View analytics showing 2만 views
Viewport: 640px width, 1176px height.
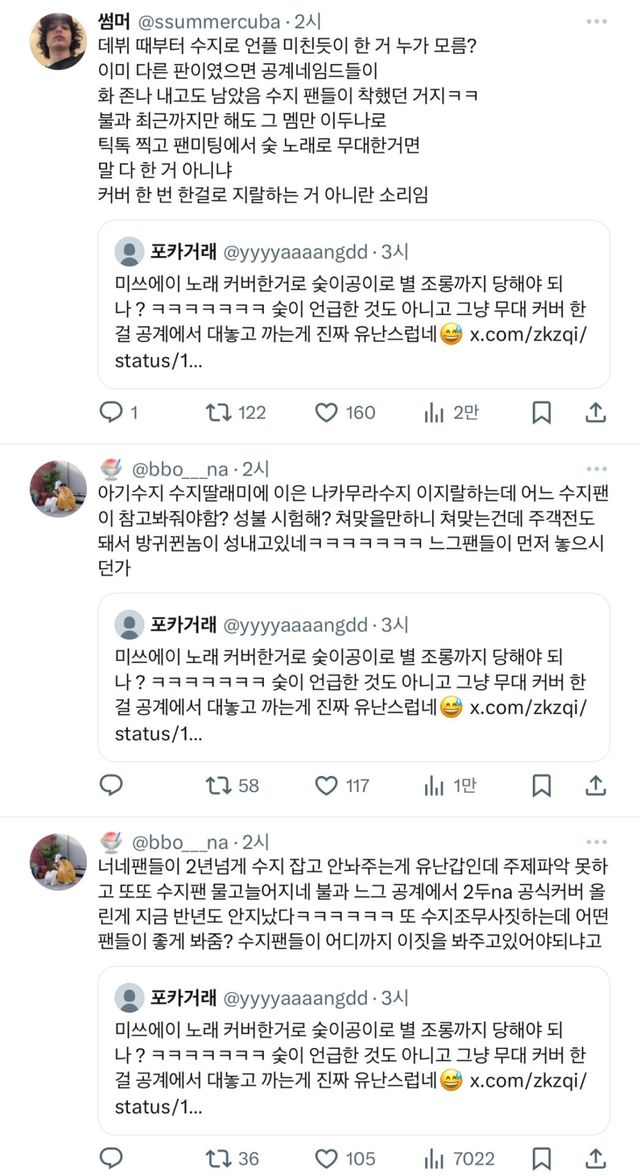point(435,412)
